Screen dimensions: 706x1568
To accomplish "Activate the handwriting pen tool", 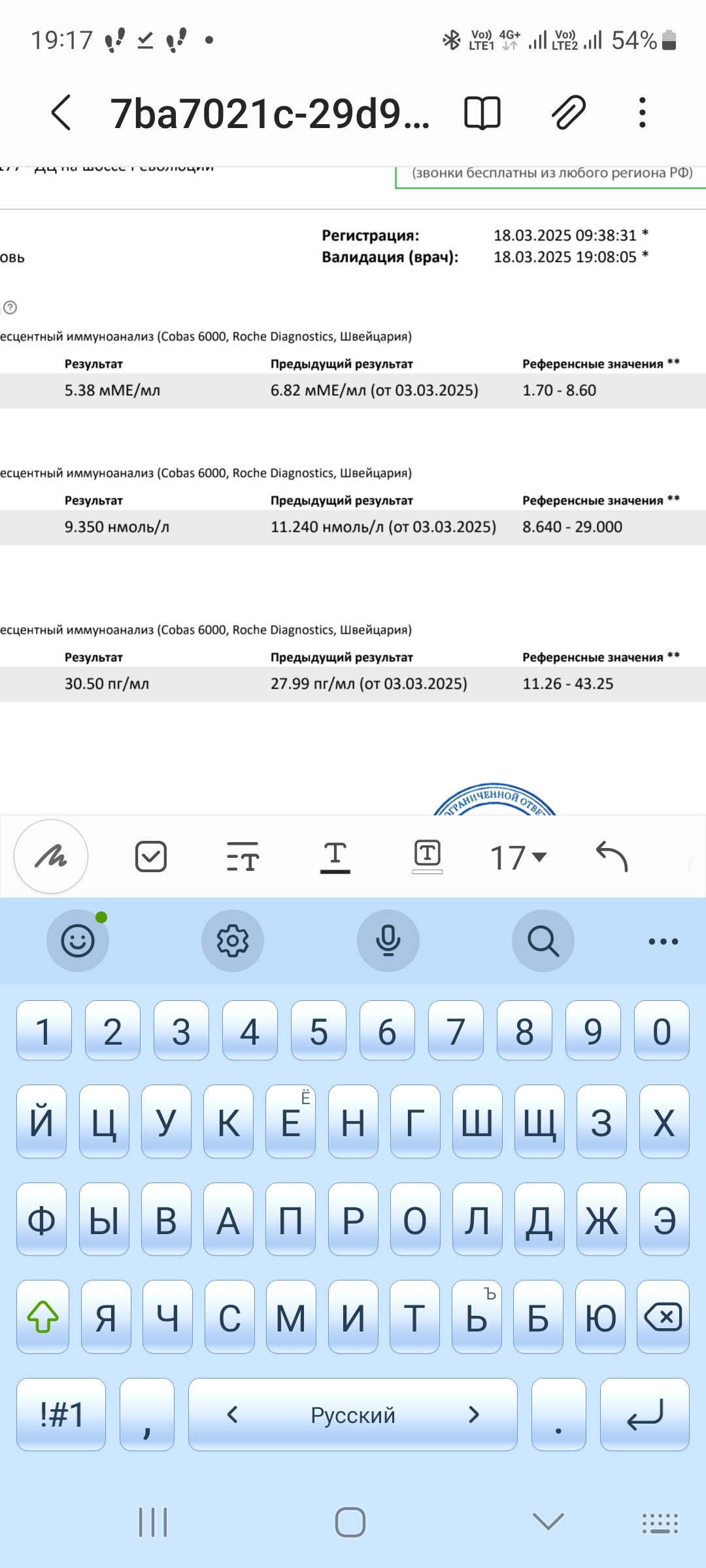I will pyautogui.click(x=51, y=857).
